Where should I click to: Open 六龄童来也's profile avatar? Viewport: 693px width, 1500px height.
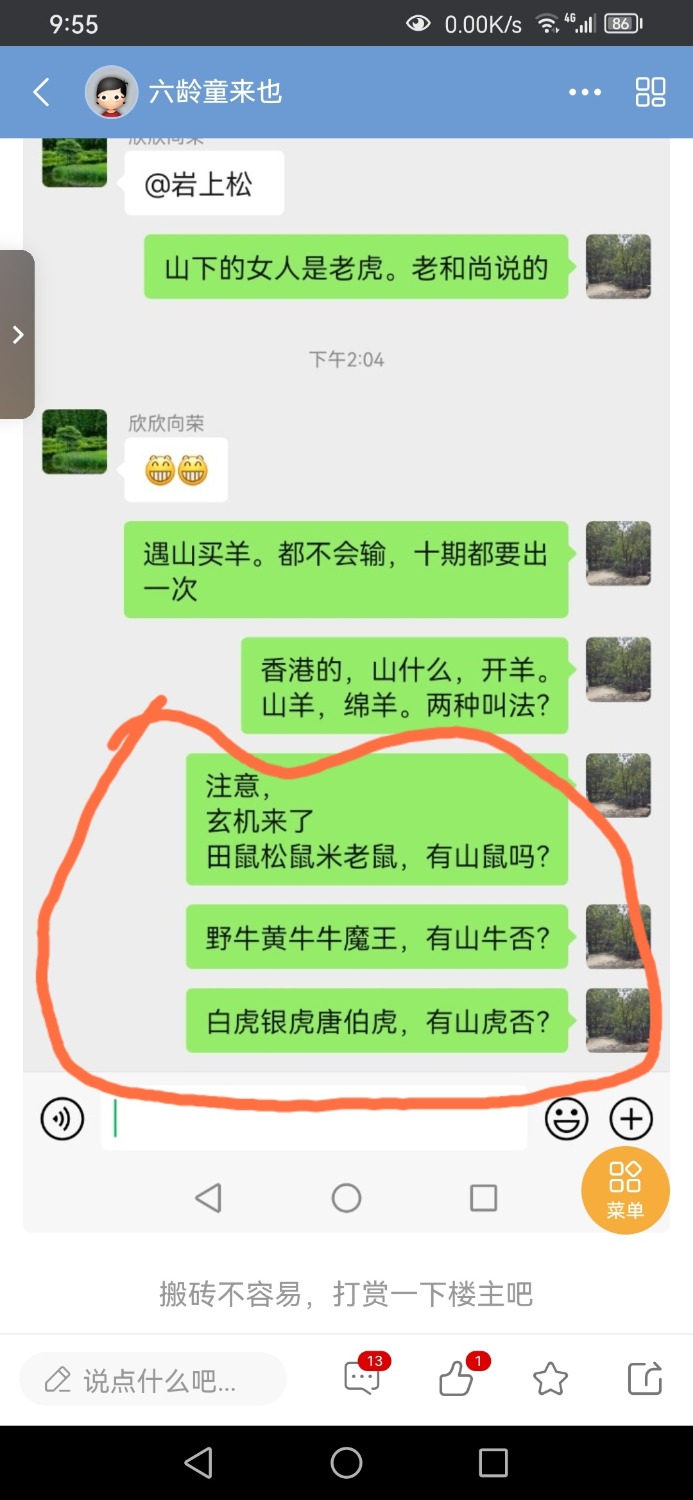pyautogui.click(x=111, y=92)
